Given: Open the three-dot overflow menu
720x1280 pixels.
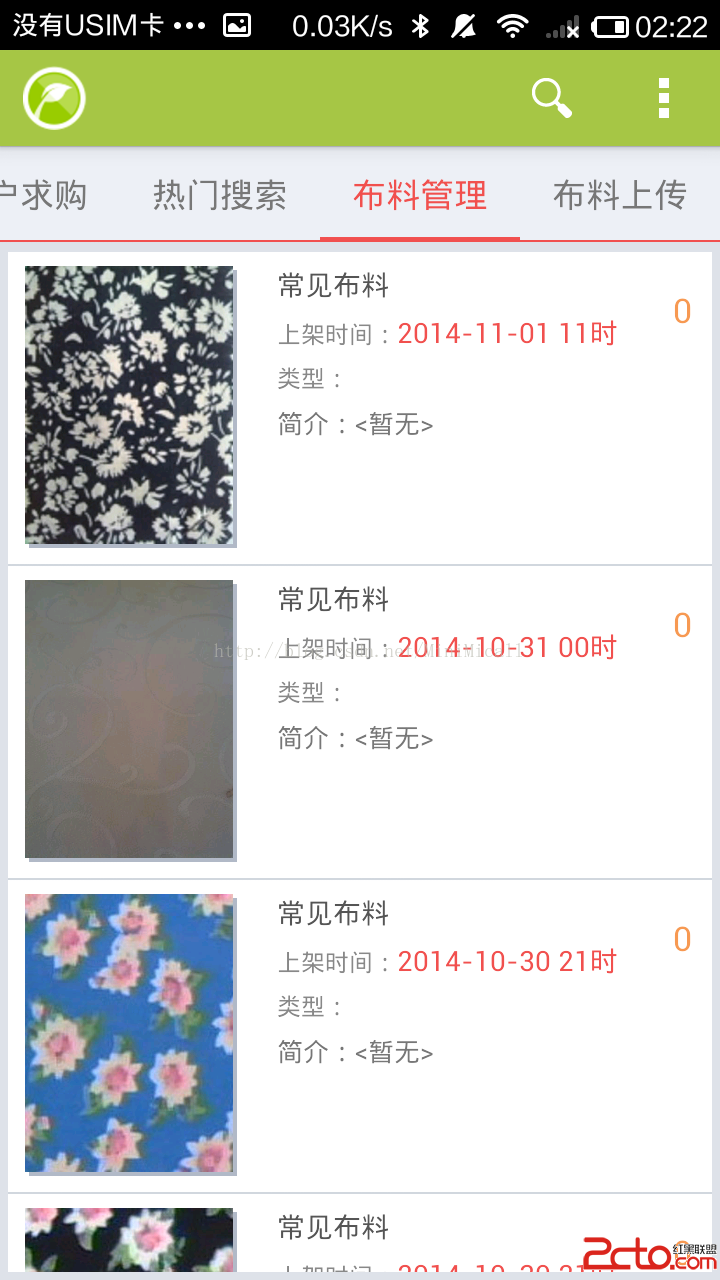Looking at the screenshot, I should point(664,98).
